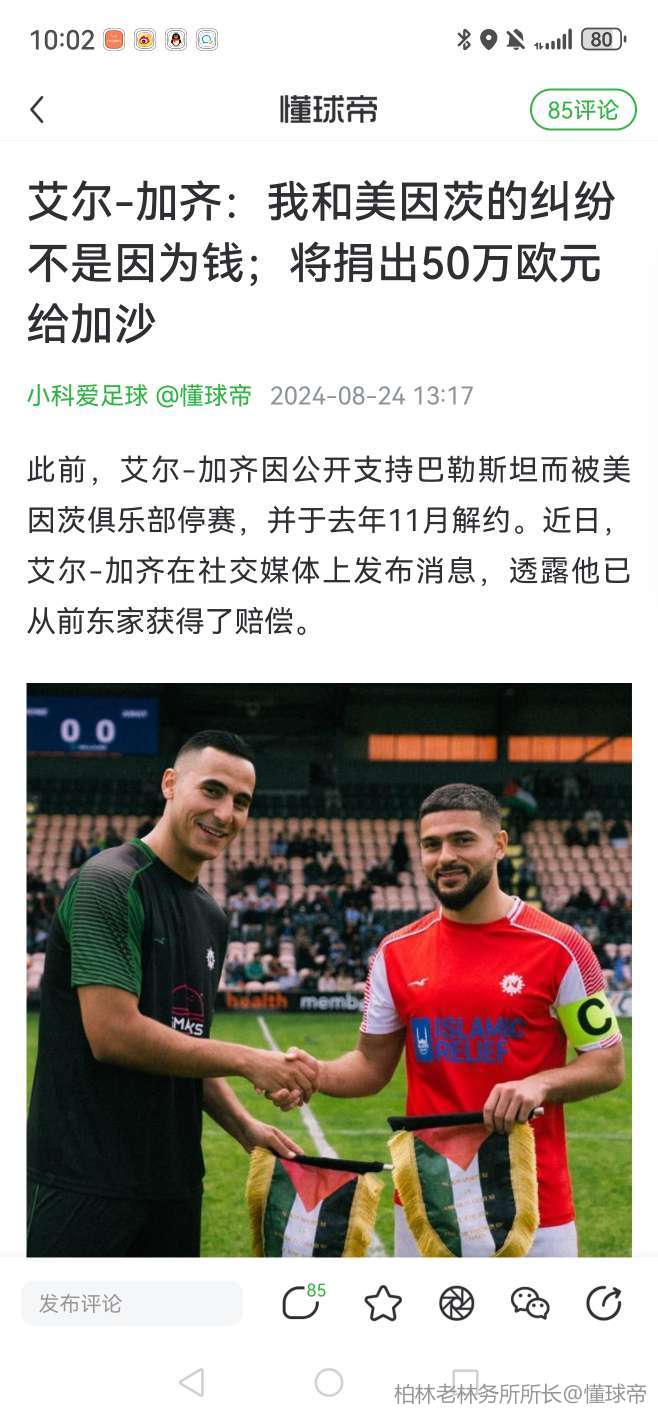Tap the system back triangle
Viewport: 658px width, 1416px height.
191,1382
